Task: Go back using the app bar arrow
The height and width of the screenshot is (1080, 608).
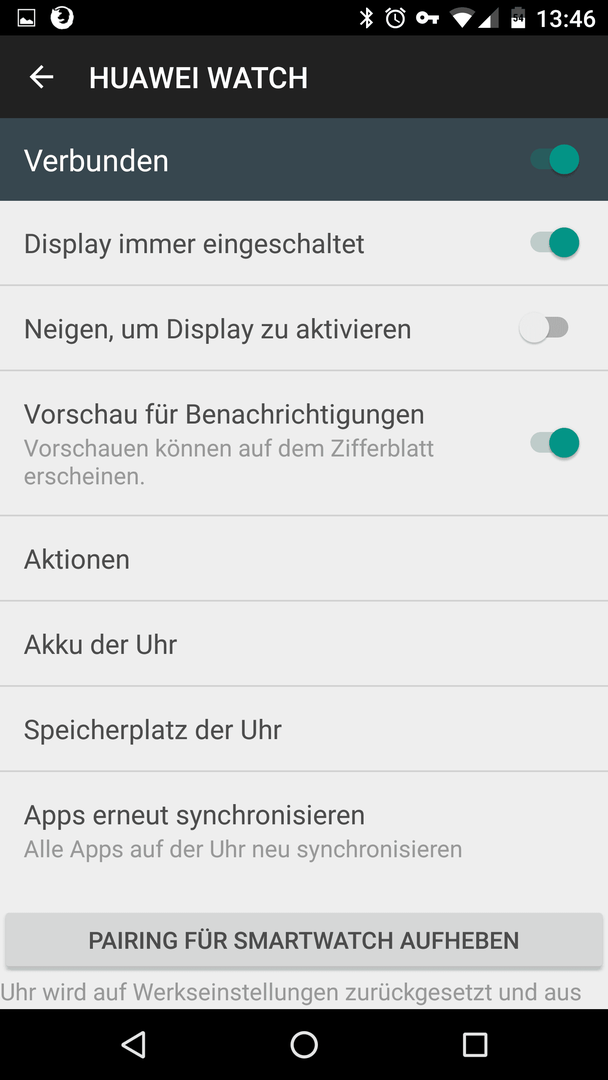Action: click(x=41, y=77)
